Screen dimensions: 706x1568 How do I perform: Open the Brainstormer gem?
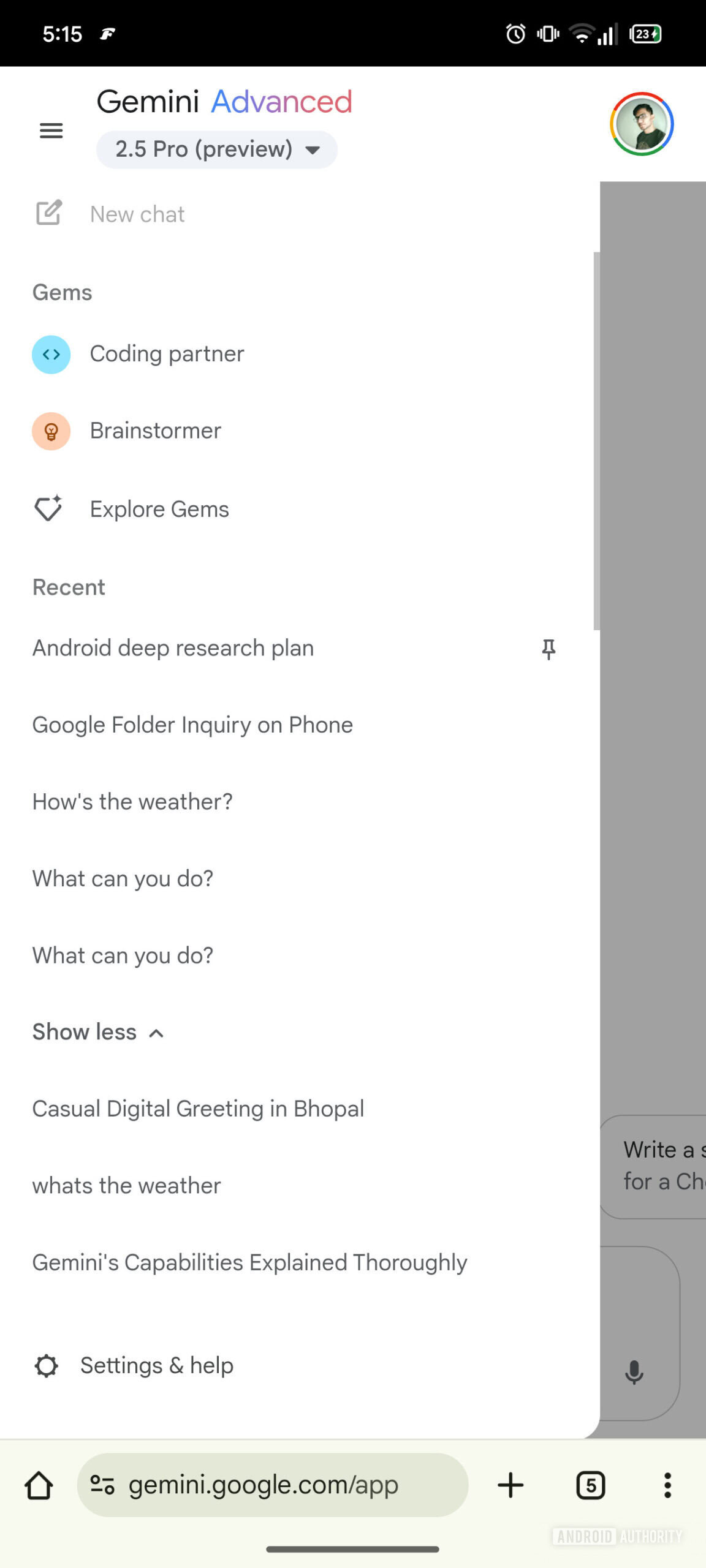(156, 431)
